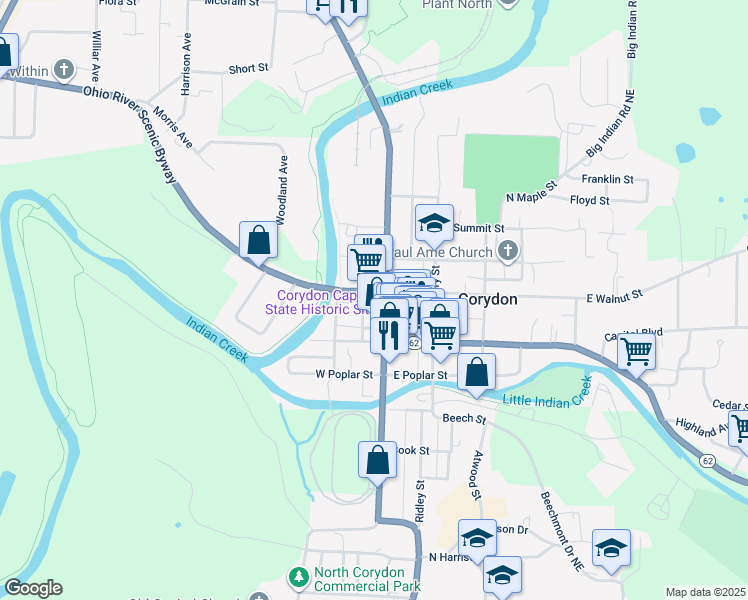Open the shopping bag marker near Cook St
This screenshot has height=600, width=748.
tap(378, 461)
